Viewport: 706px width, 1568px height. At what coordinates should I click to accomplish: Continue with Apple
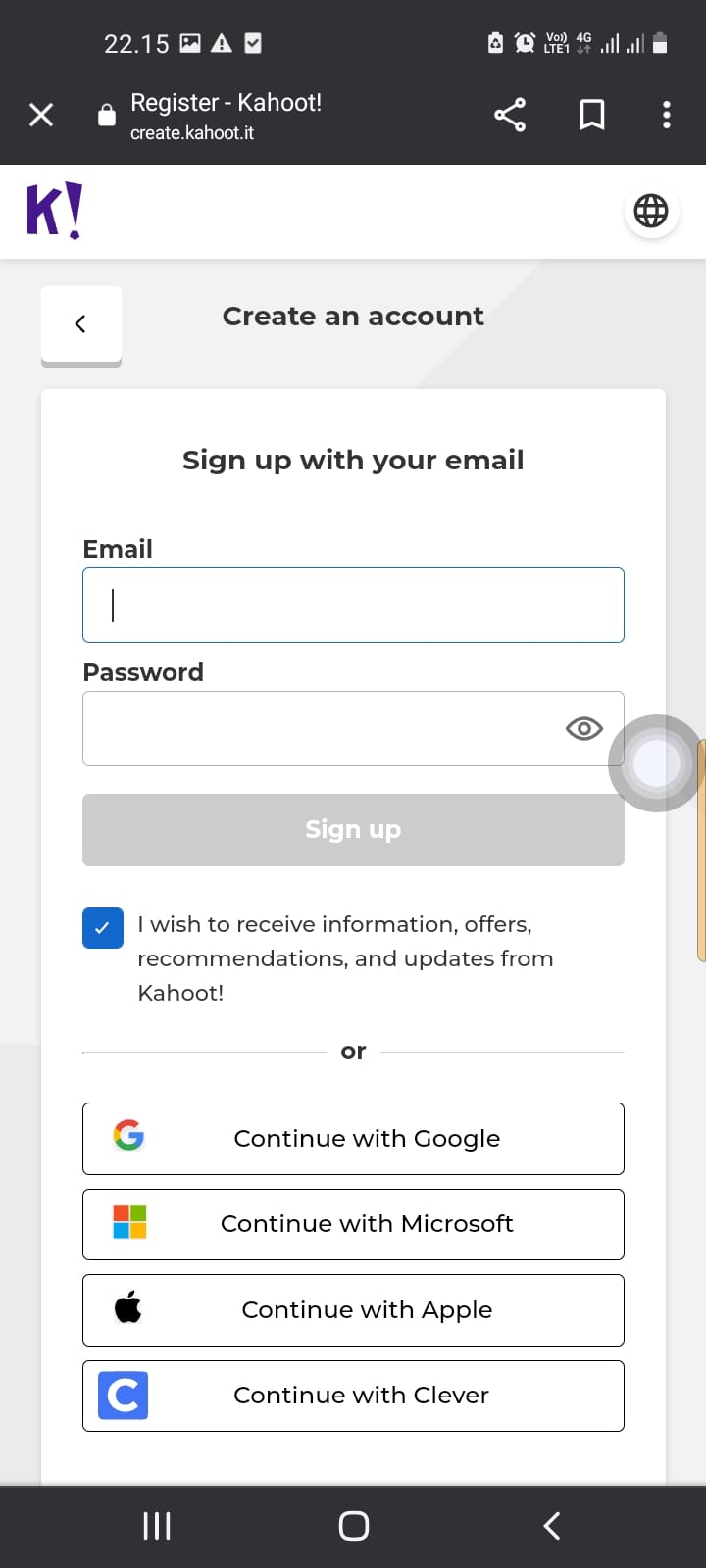pyautogui.click(x=353, y=1310)
